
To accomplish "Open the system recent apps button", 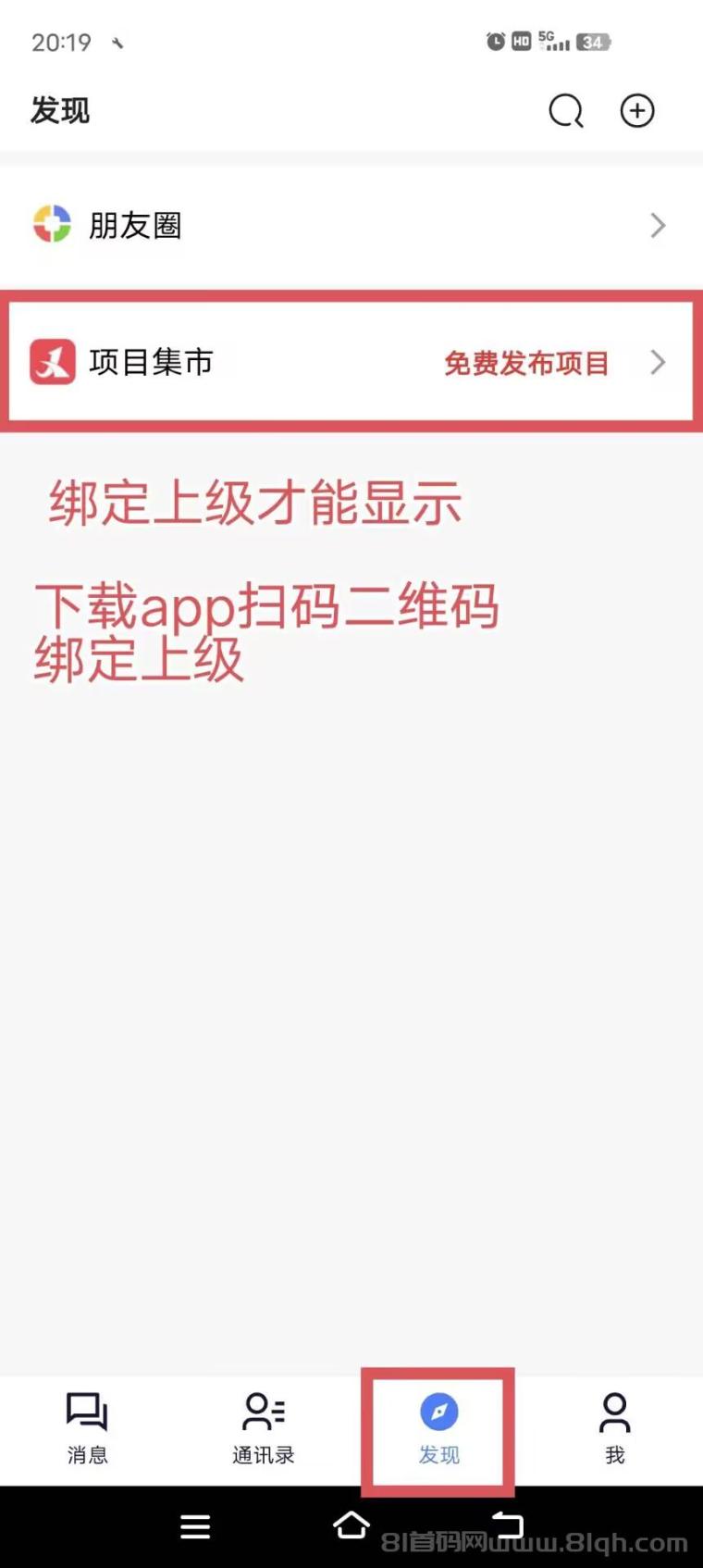I will tap(195, 1526).
